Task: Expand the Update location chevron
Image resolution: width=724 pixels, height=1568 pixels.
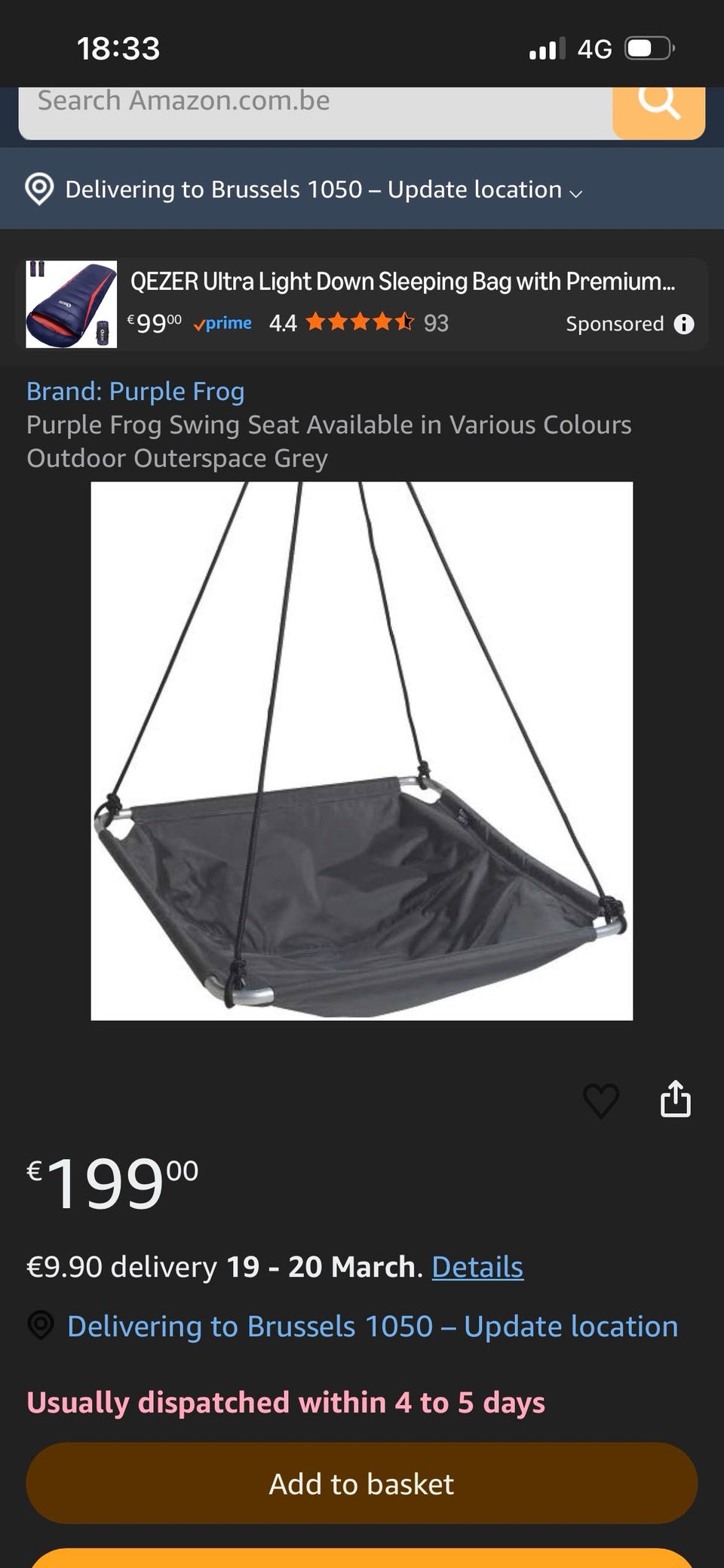Action: (577, 194)
